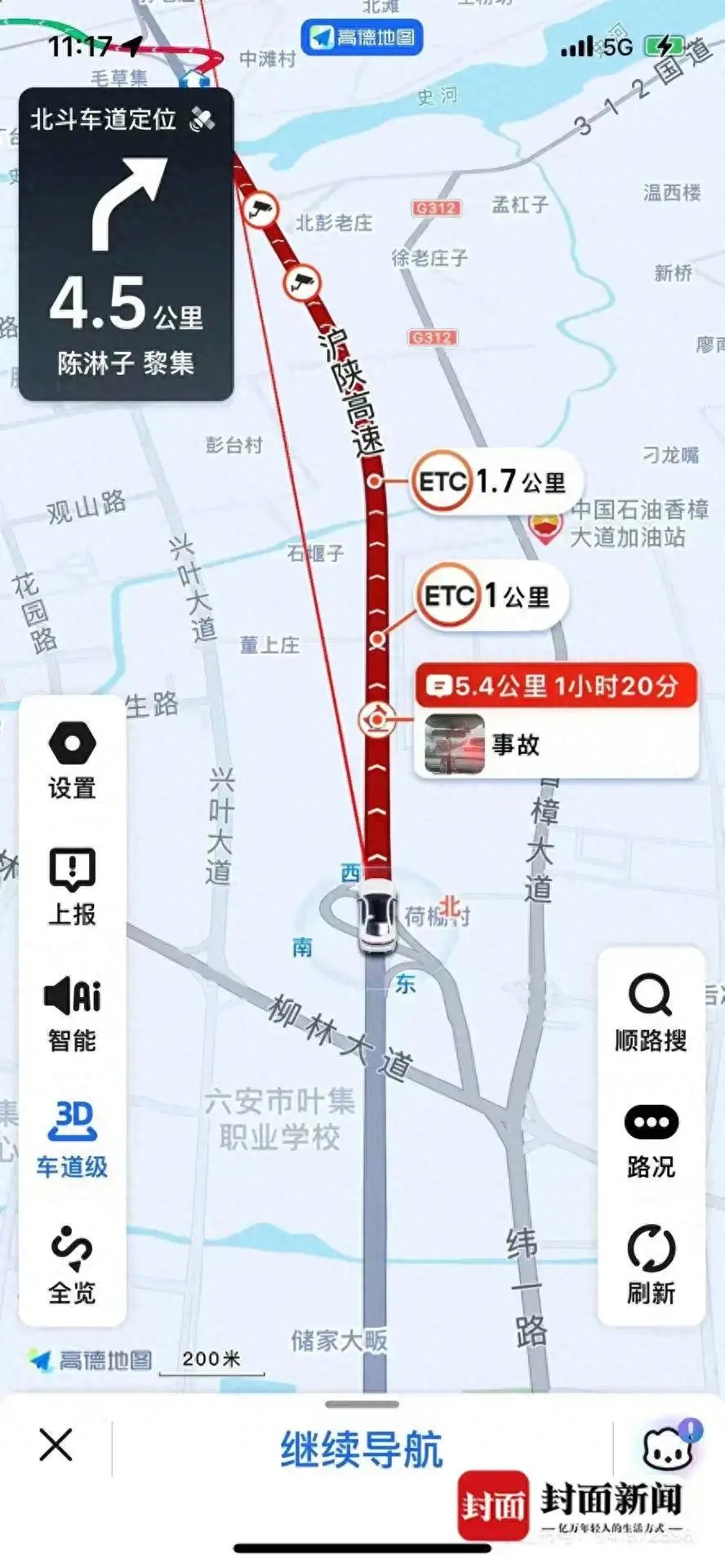Resume with 继续导航
This screenshot has height=1568, width=725.
pyautogui.click(x=362, y=1450)
